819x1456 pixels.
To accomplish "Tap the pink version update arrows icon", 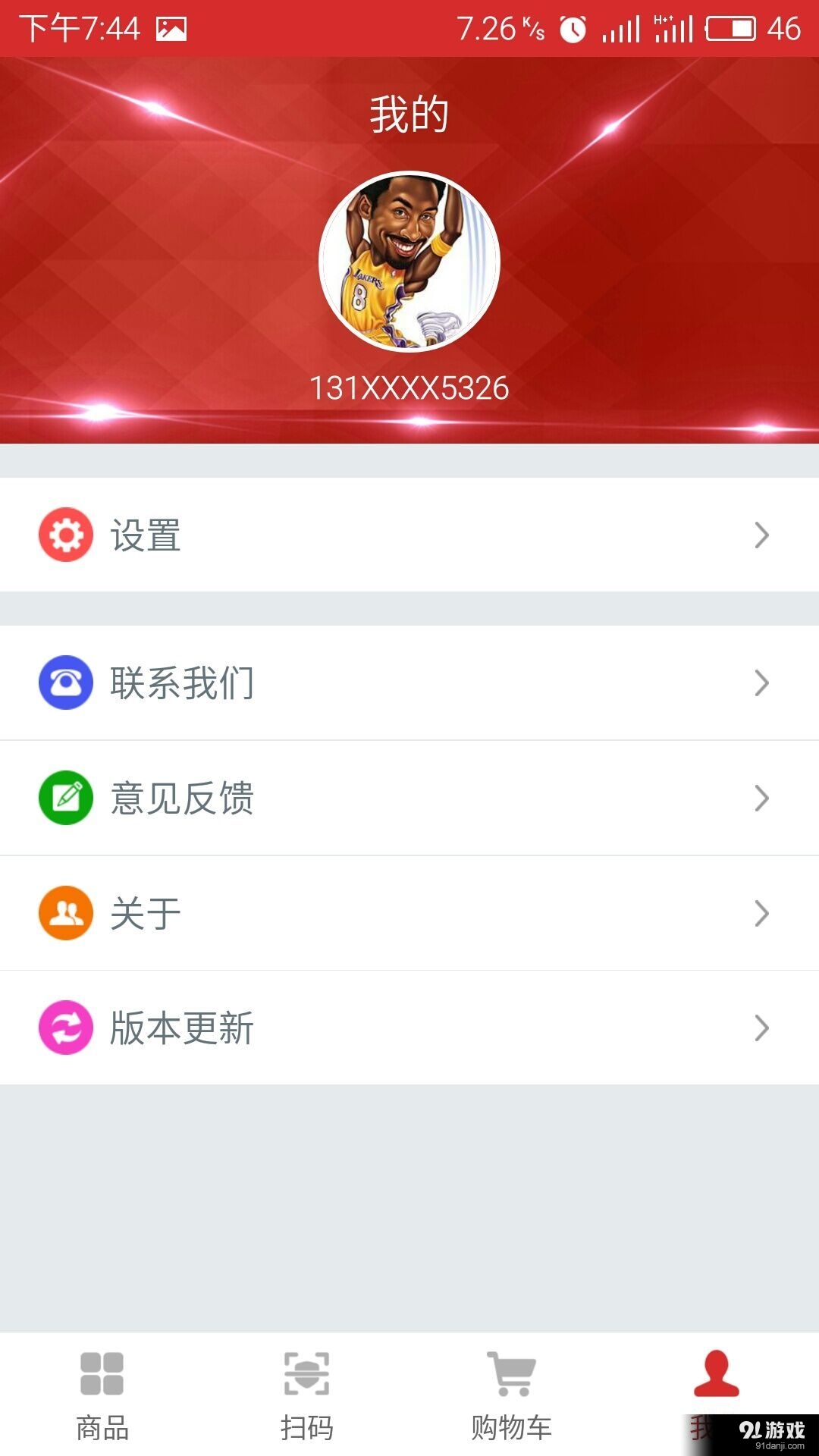I will (x=65, y=1028).
